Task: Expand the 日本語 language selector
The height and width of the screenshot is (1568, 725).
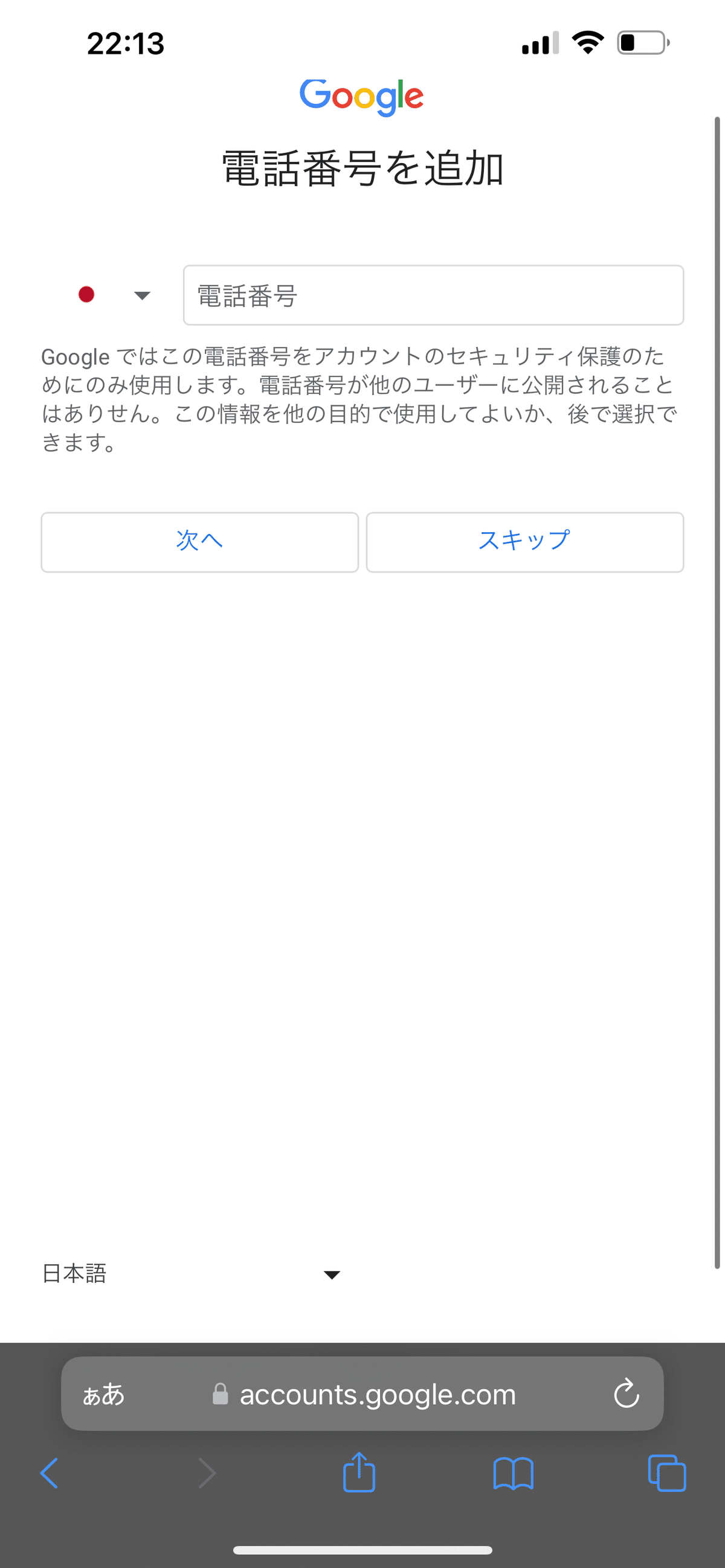Action: [x=191, y=1274]
